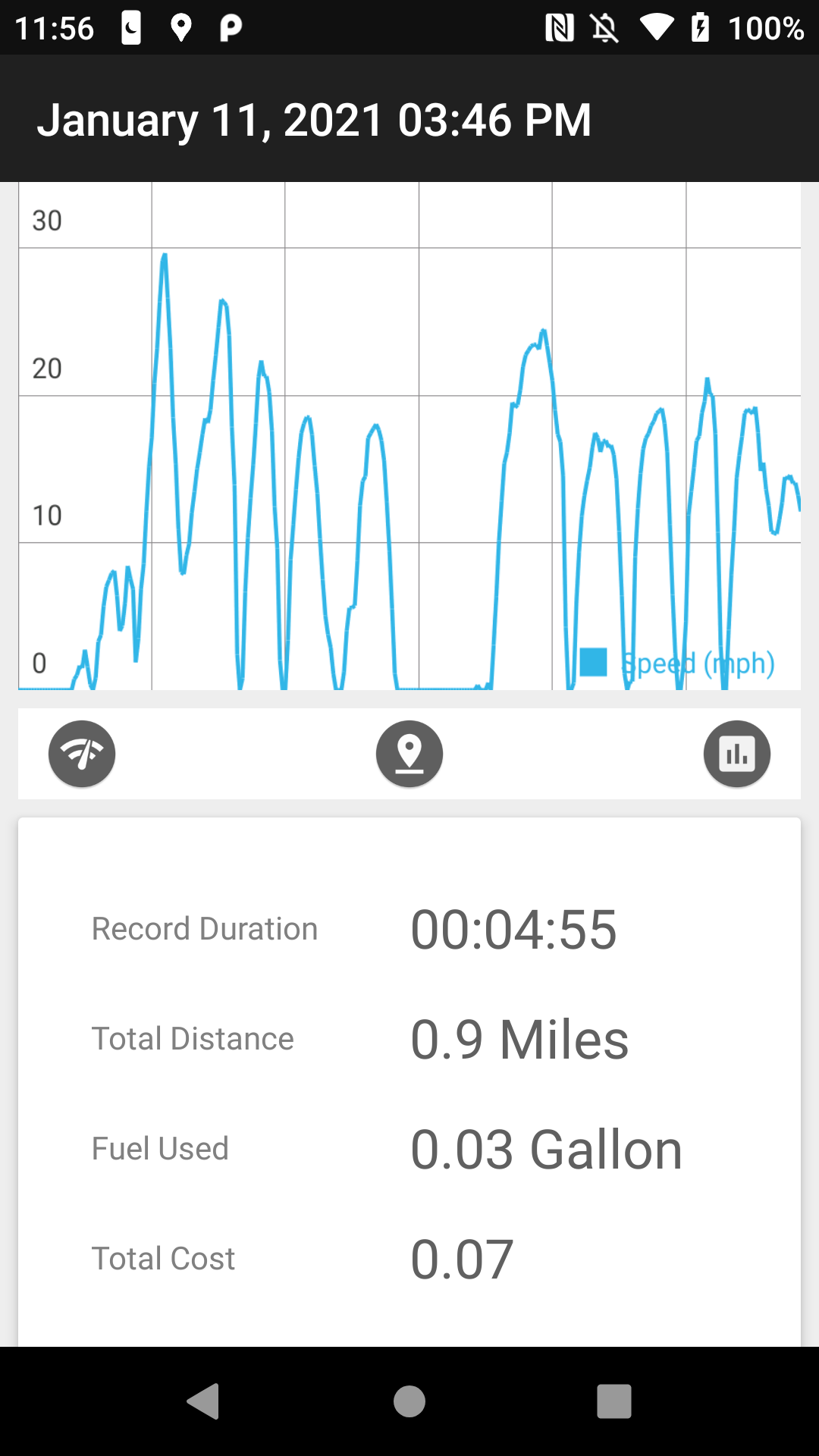Open the map location view
819x1456 pixels.
point(409,754)
